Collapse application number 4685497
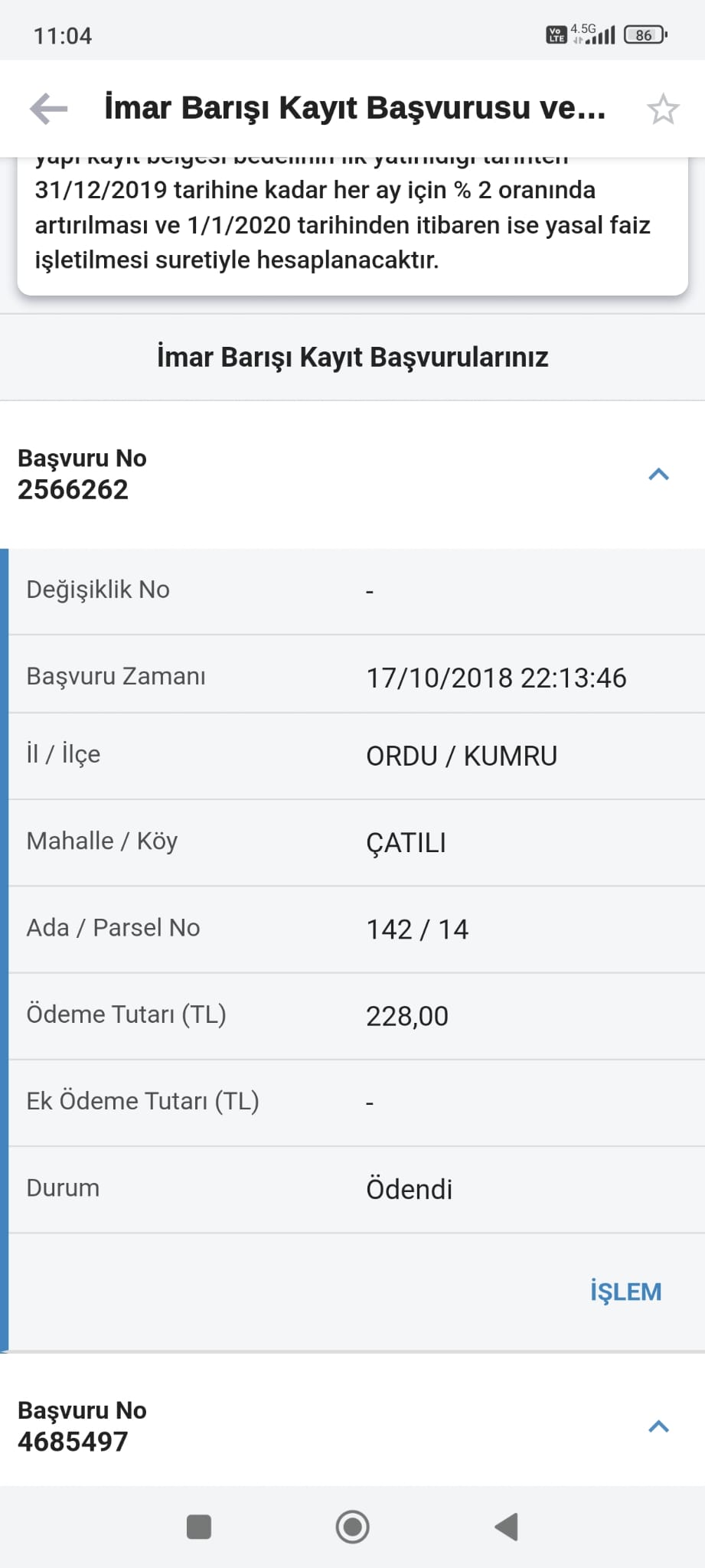 click(658, 1426)
